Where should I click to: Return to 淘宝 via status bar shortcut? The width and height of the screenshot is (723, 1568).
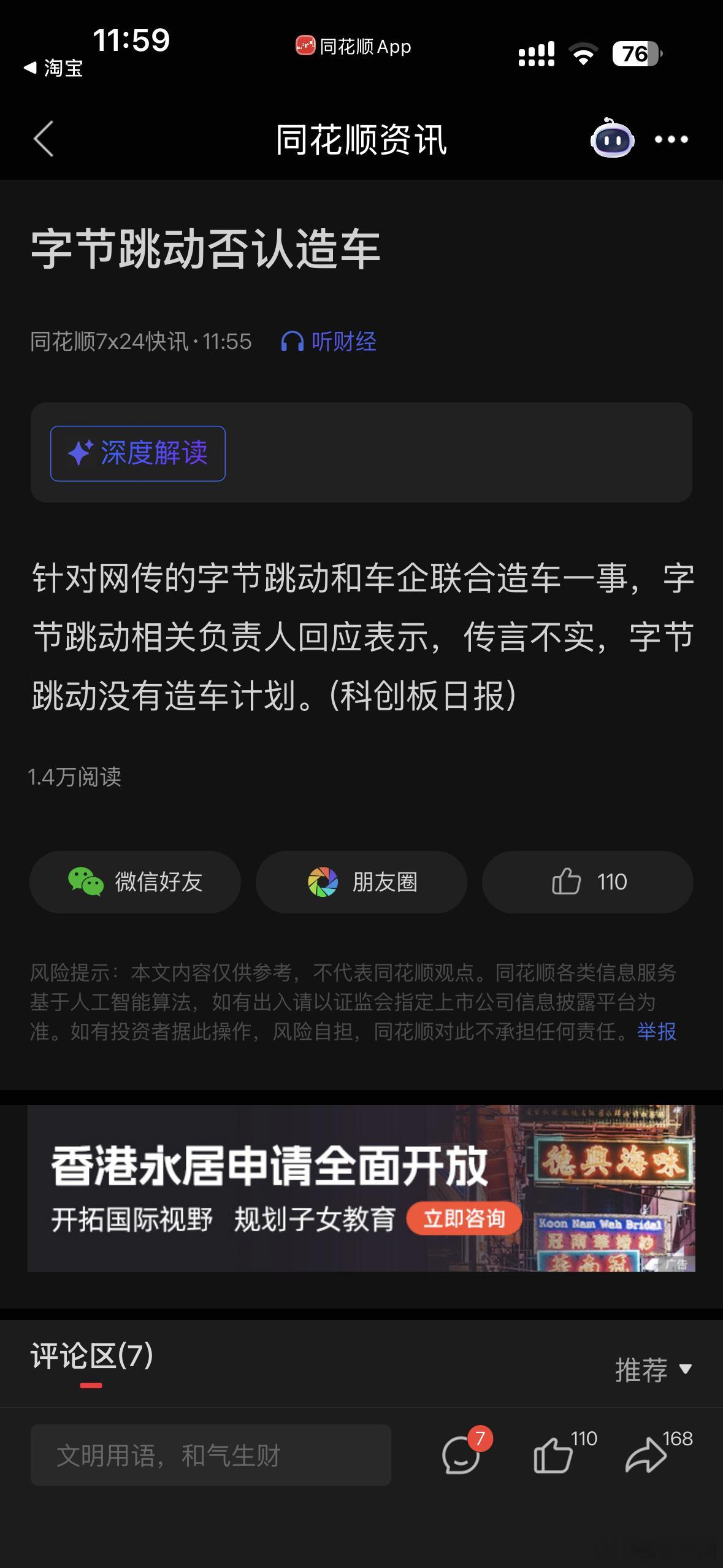[x=52, y=69]
